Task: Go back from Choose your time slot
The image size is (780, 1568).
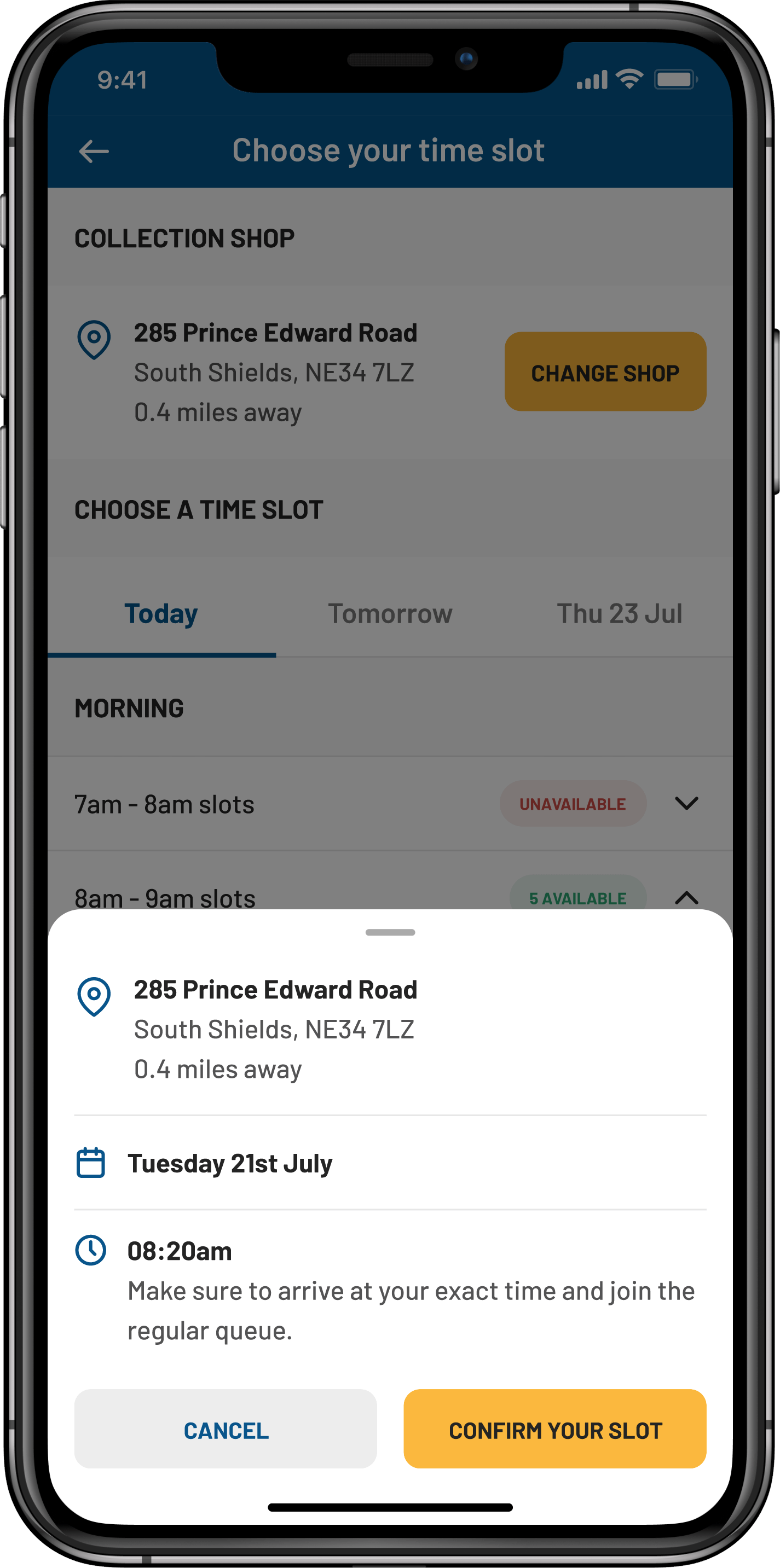Action: (94, 151)
